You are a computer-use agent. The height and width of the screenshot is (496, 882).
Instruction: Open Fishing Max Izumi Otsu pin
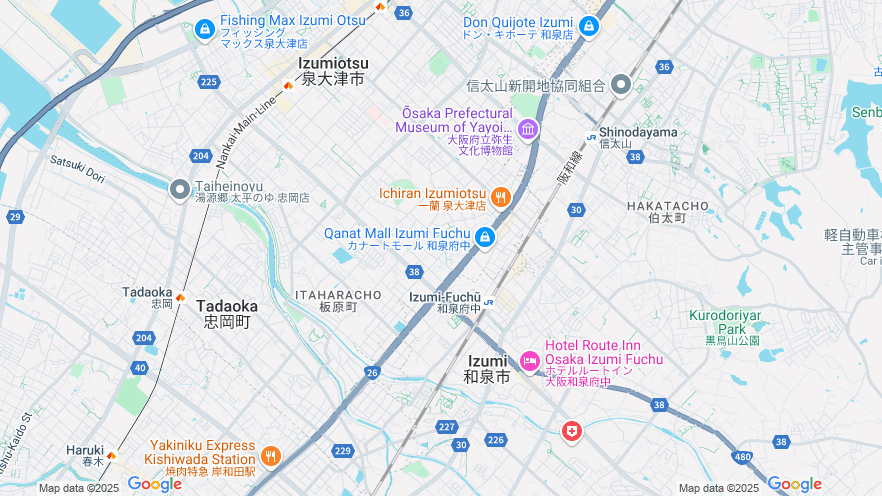pos(205,30)
